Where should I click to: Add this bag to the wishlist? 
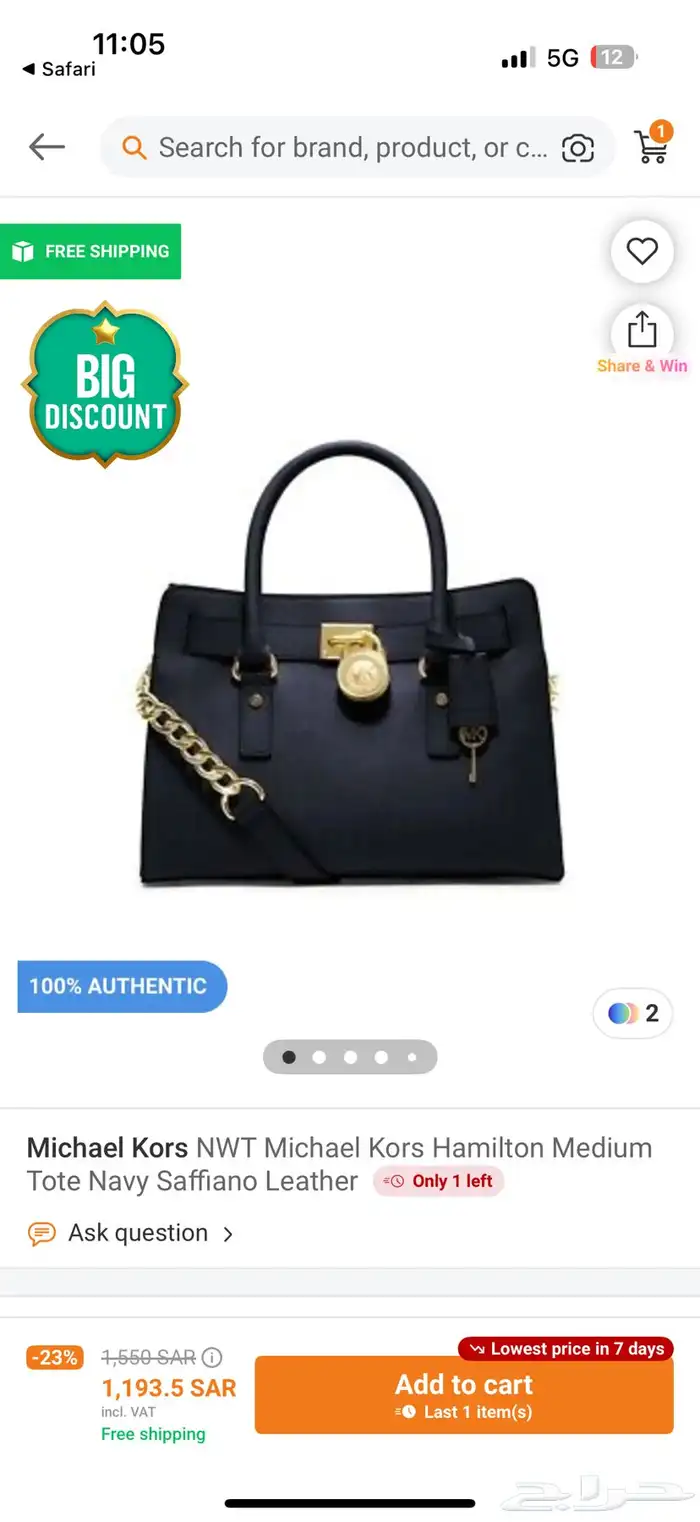coord(642,251)
